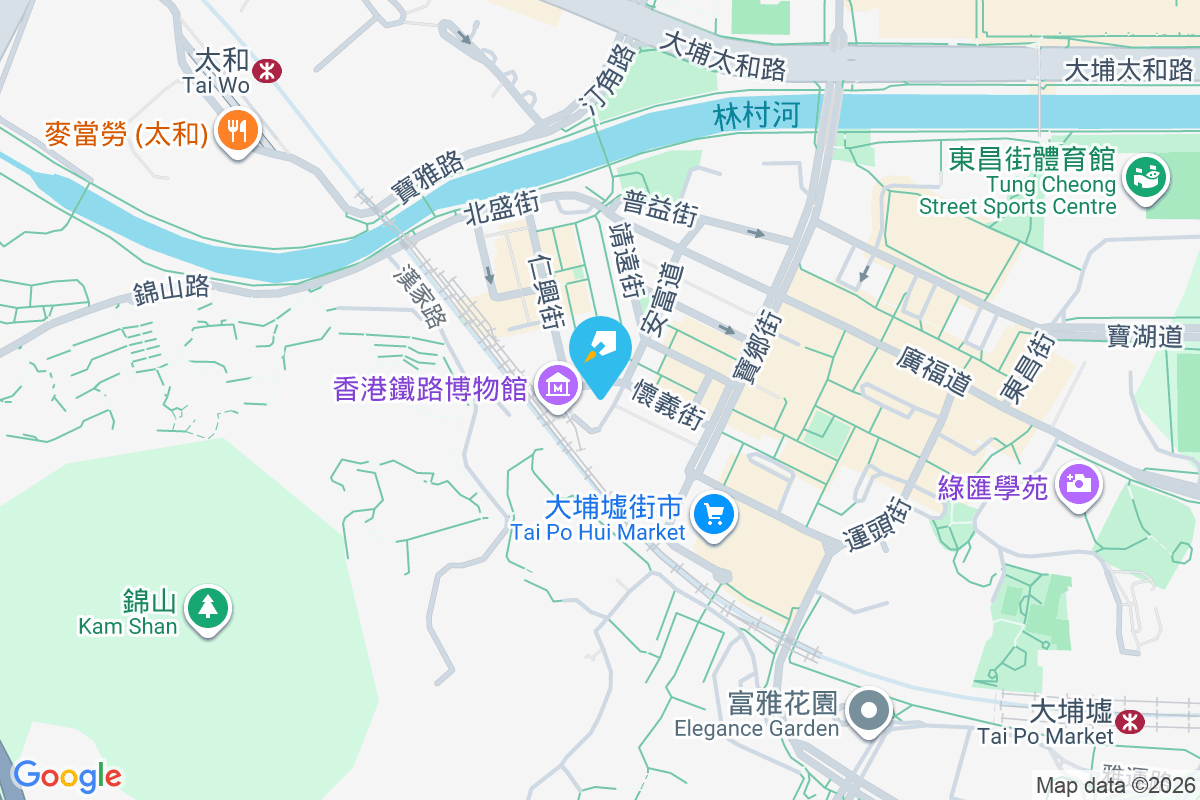Select the 麥當勞 (太和) restaurant pin
1200x800 pixels.
237,131
